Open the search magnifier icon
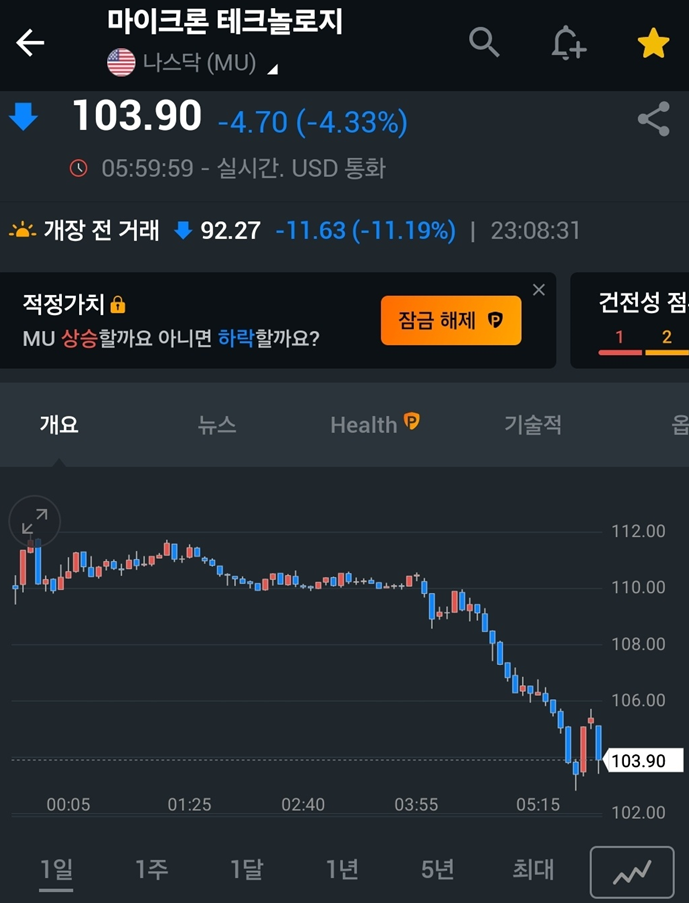This screenshot has width=689, height=903. click(483, 42)
